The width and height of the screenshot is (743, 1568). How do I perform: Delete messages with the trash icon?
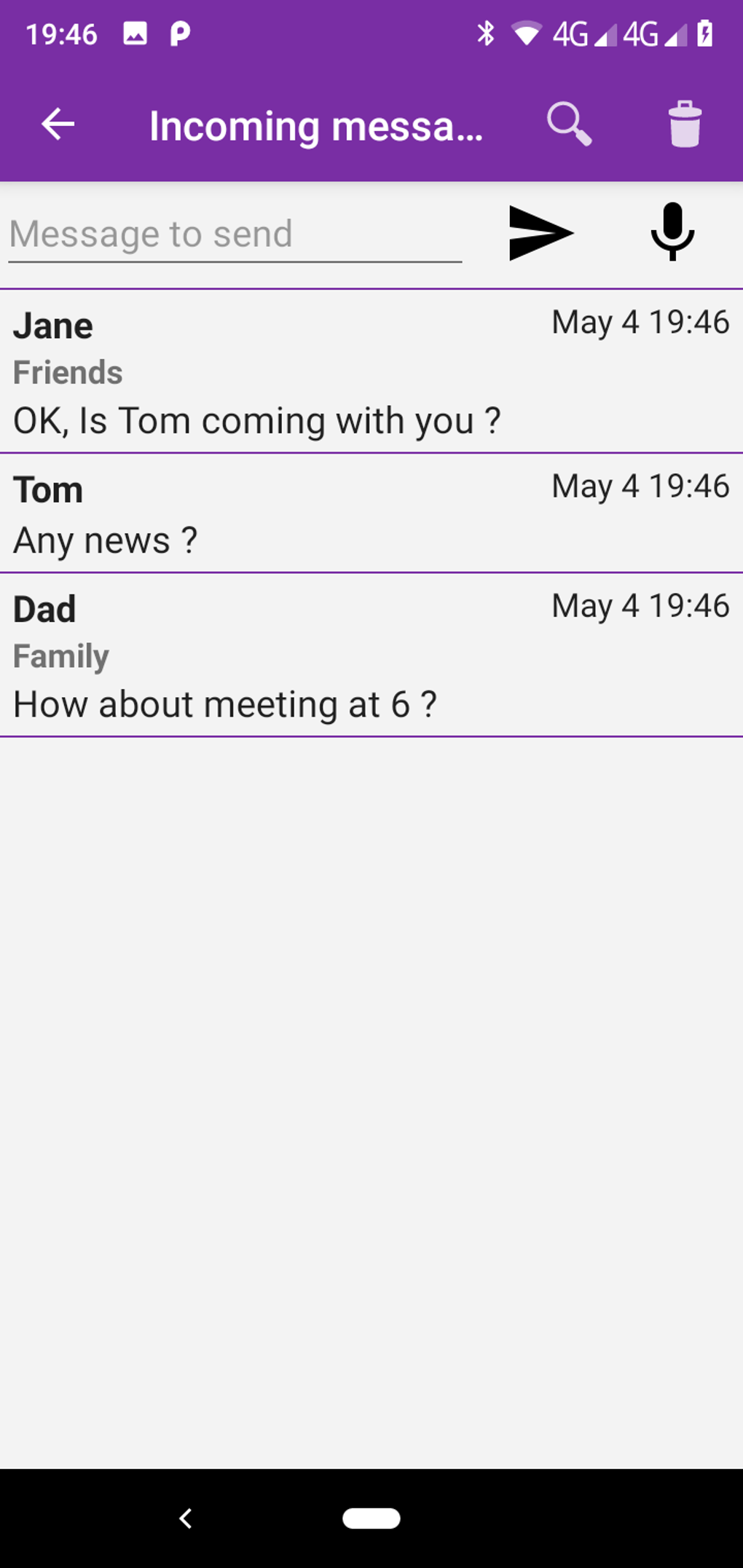point(685,125)
